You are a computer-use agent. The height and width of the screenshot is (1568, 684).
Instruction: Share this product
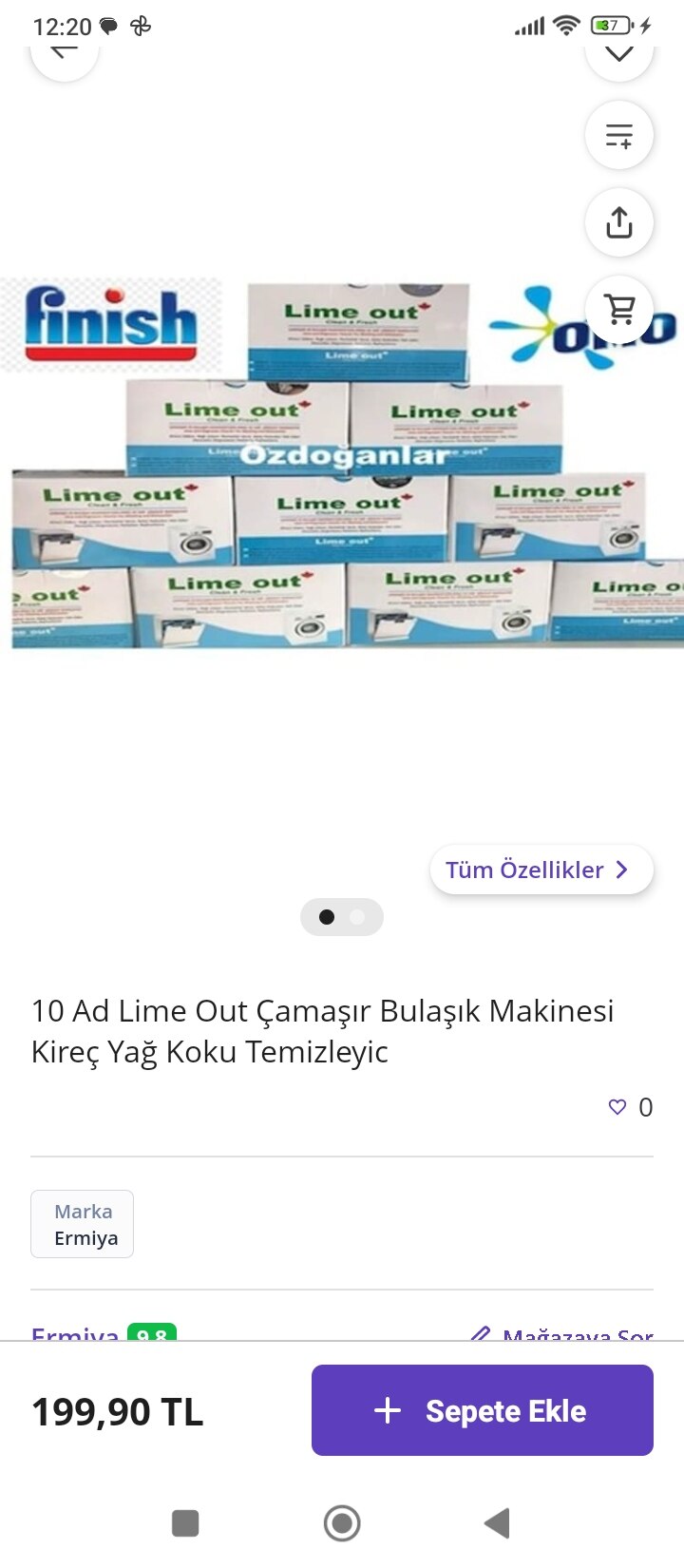[619, 222]
